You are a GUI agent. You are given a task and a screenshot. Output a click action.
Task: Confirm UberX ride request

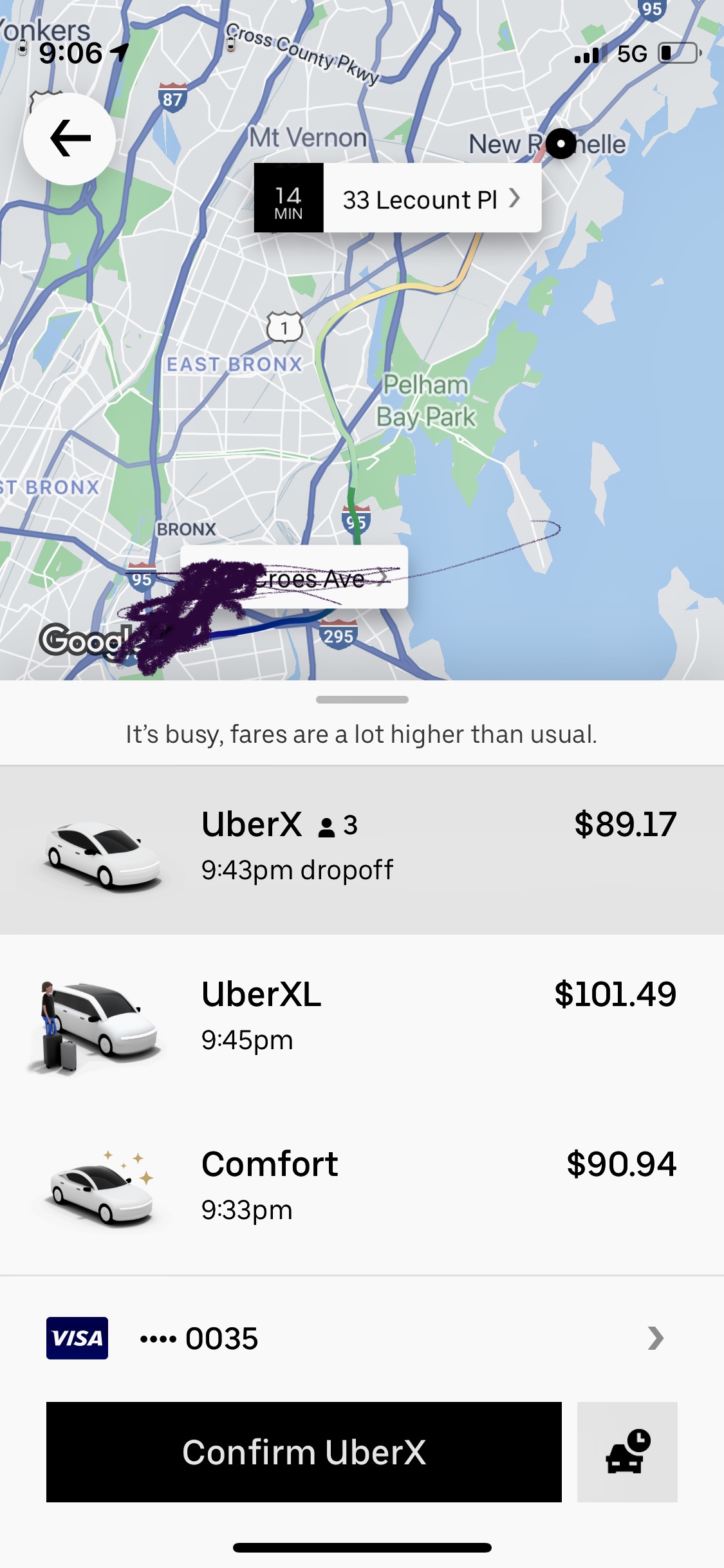pos(304,1451)
